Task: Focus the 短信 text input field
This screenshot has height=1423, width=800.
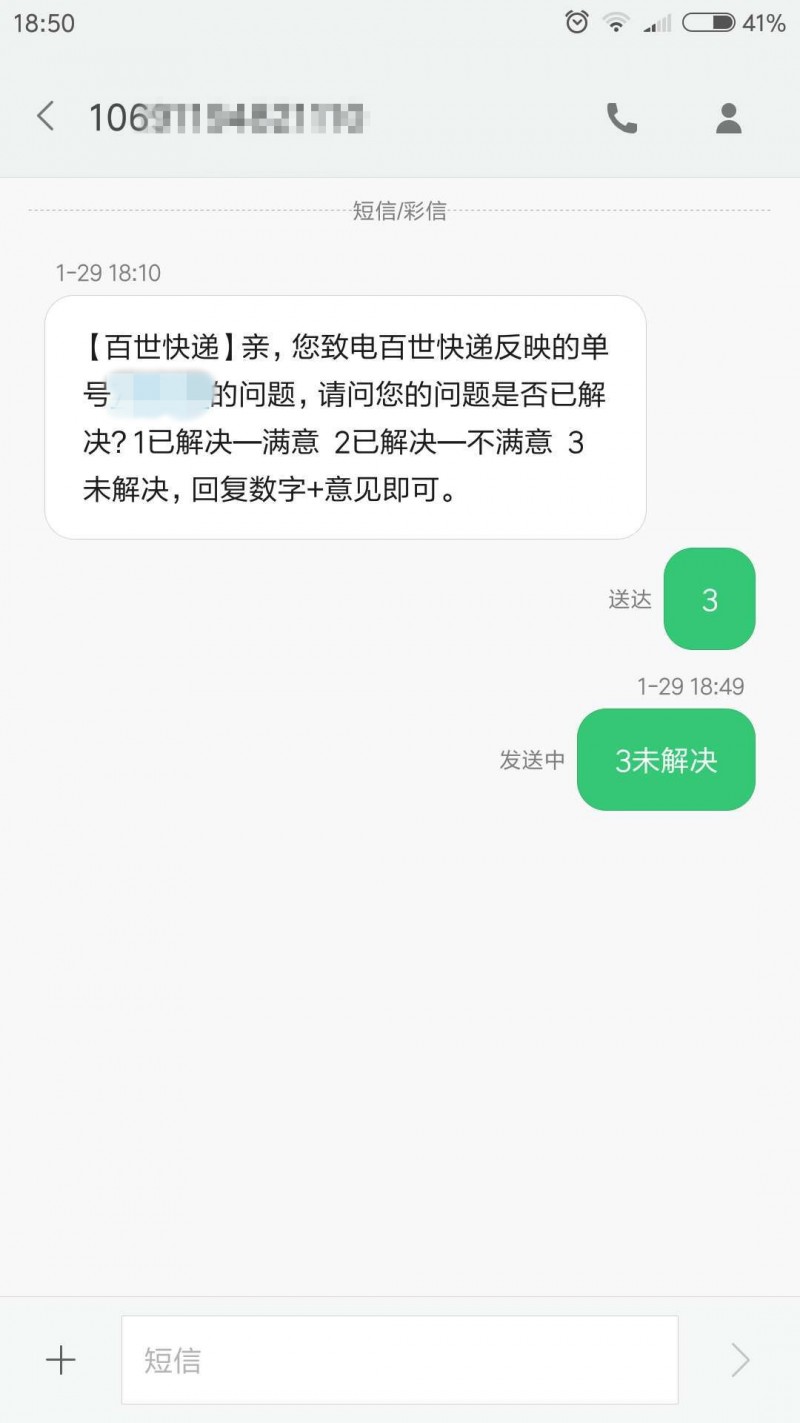Action: point(400,1360)
